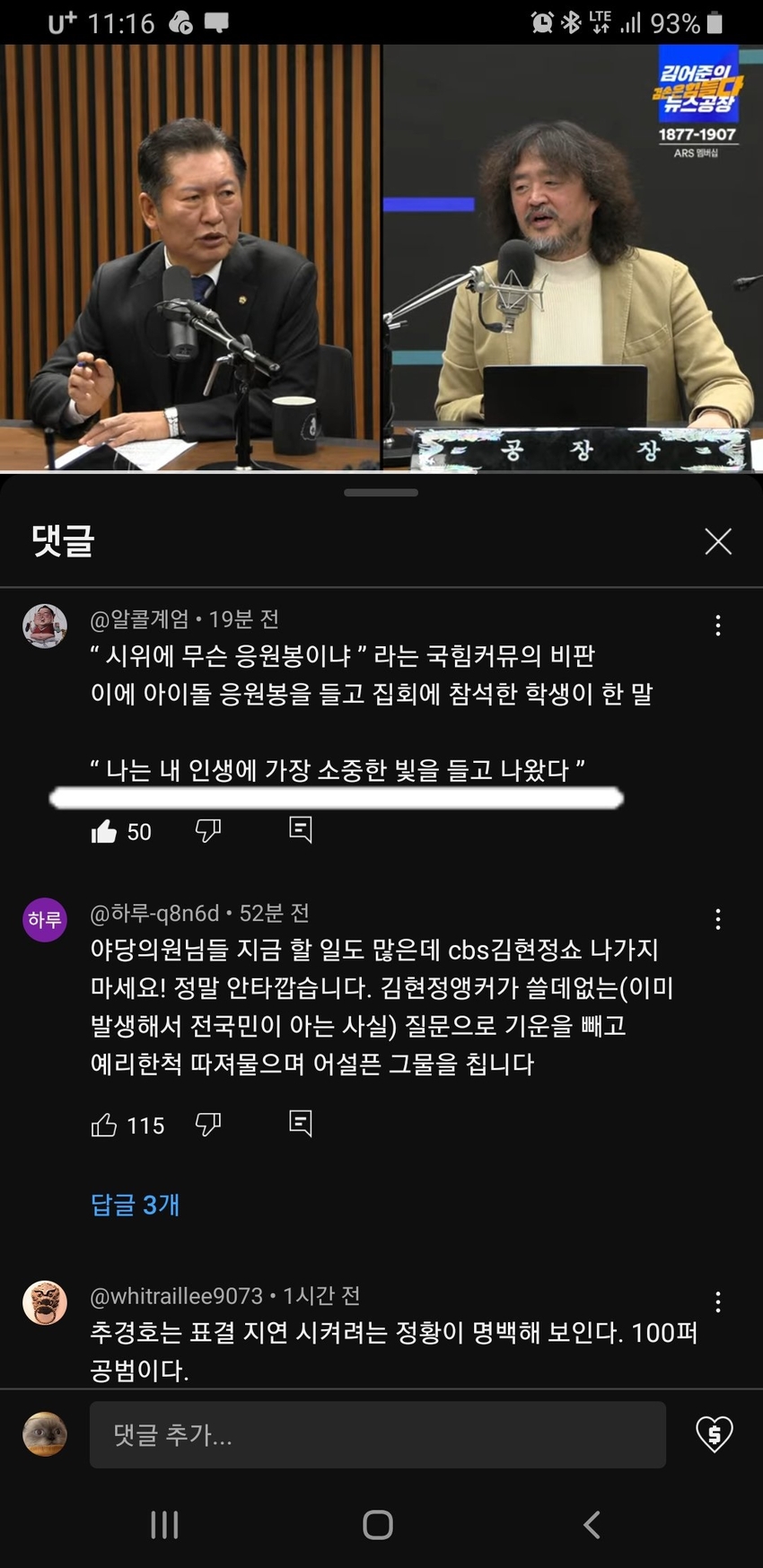The image size is (763, 1568).
Task: Go back with the system back button
Action: [592, 1524]
